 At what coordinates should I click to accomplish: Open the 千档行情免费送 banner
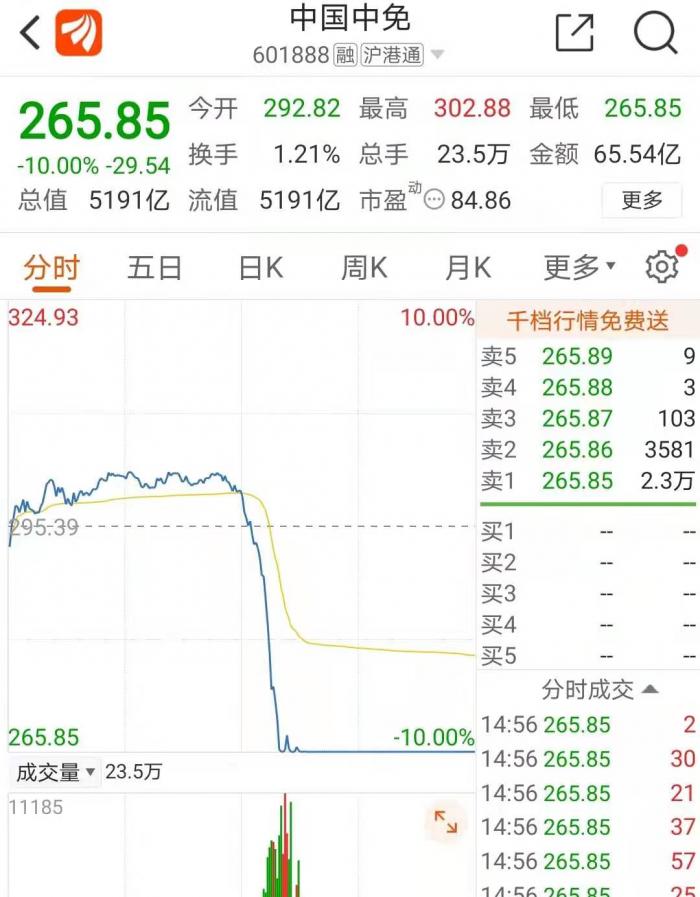point(588,321)
